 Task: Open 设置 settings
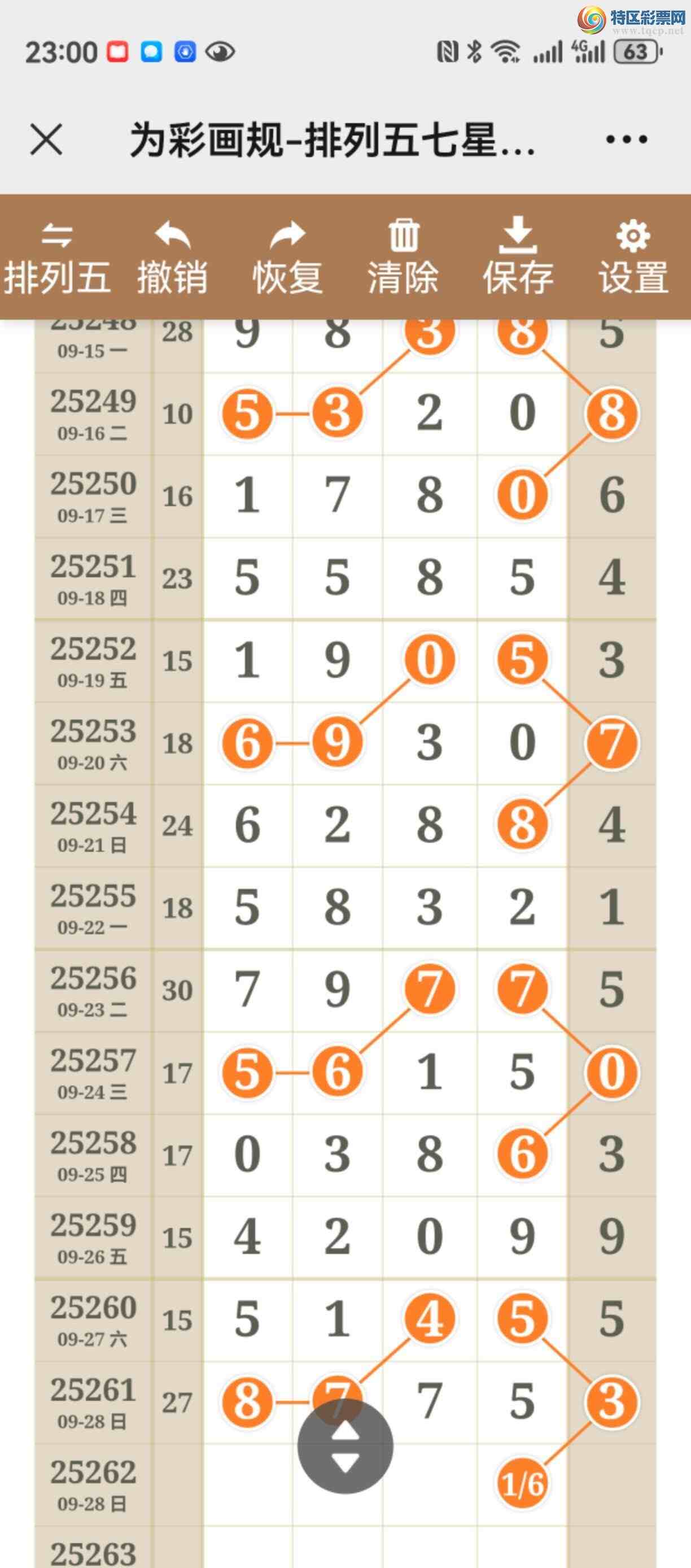633,258
